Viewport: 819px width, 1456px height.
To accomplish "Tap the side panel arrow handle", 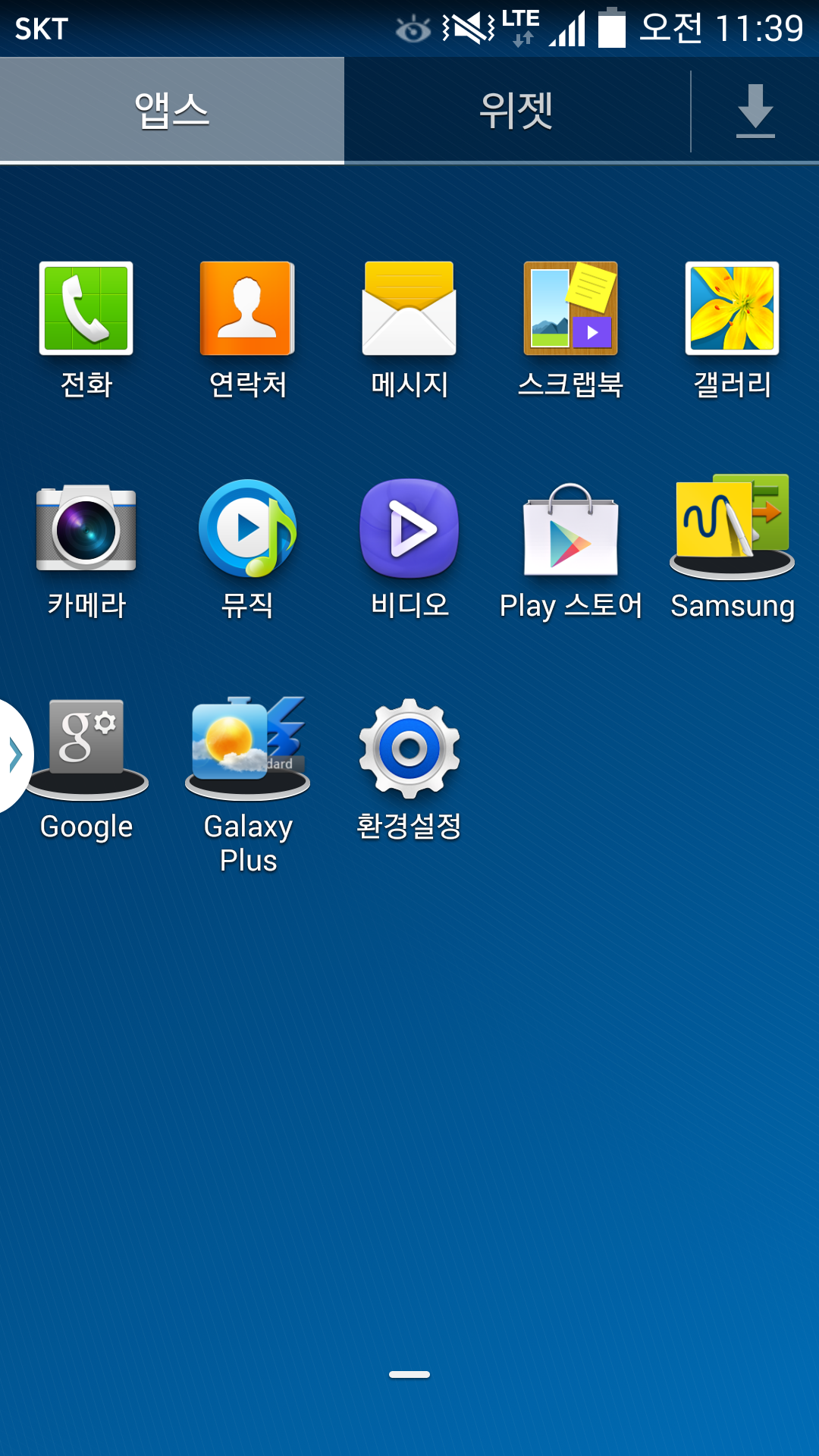I will (x=14, y=755).
